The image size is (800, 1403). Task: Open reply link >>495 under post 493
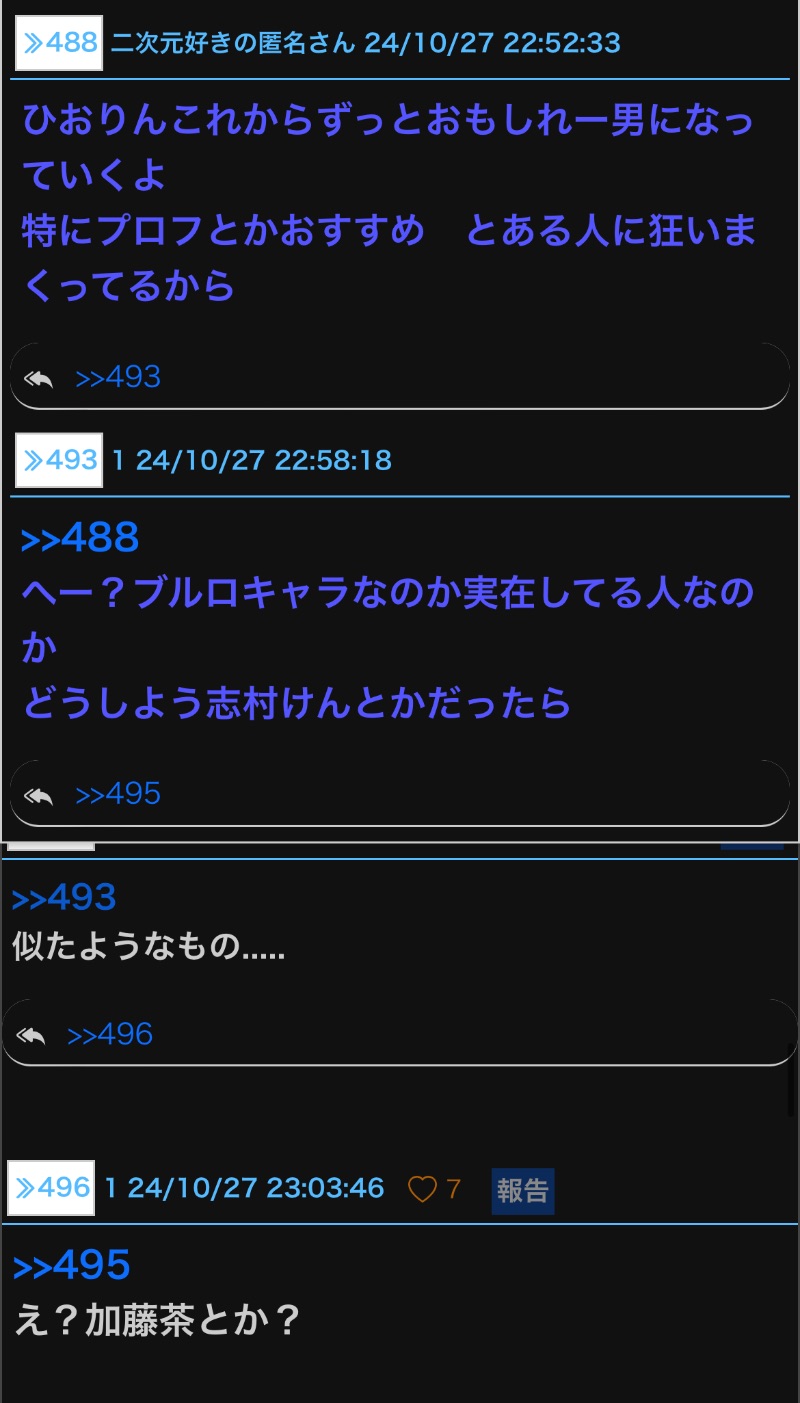(x=118, y=794)
